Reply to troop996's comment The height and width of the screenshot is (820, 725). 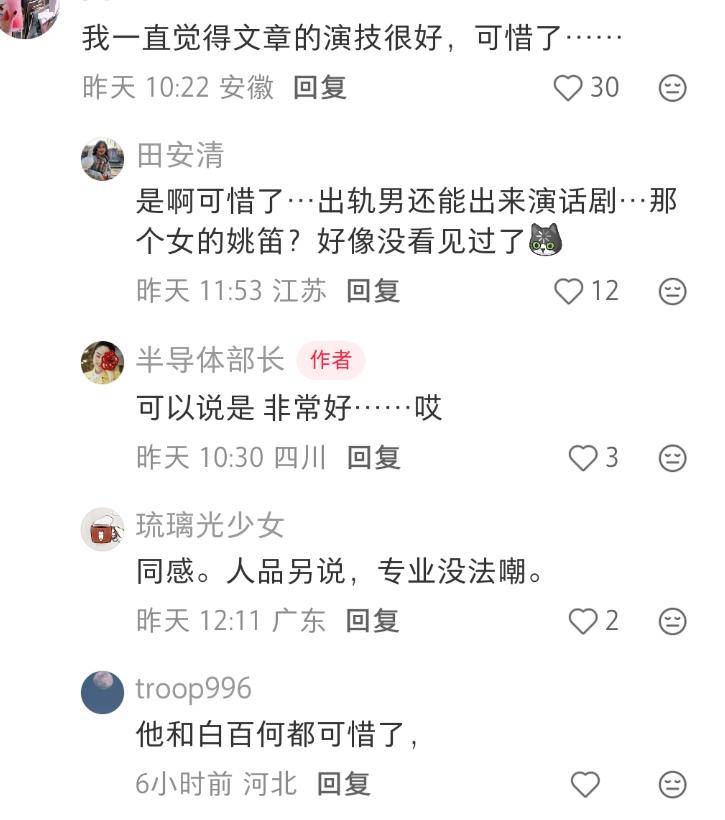[x=344, y=784]
